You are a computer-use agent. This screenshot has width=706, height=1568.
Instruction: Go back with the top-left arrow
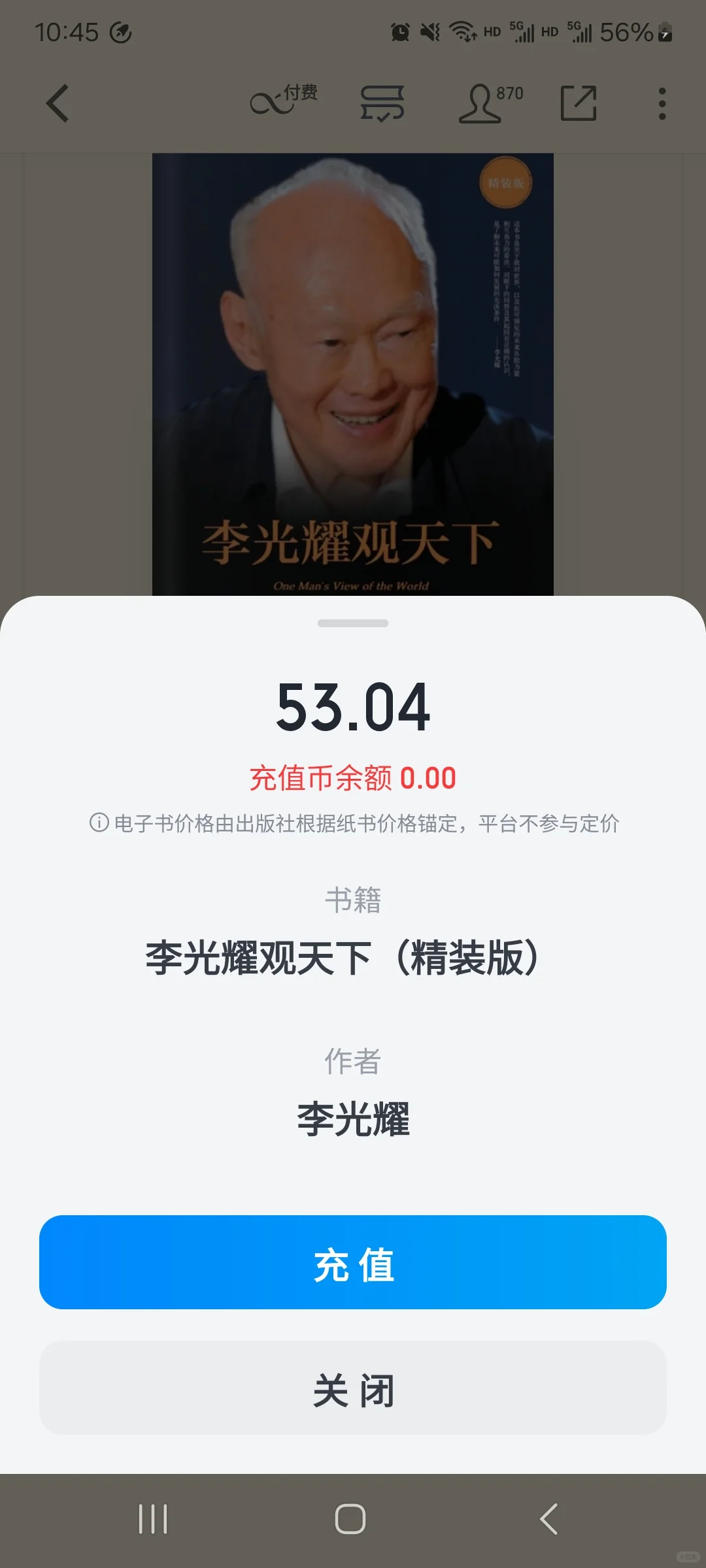[x=58, y=103]
